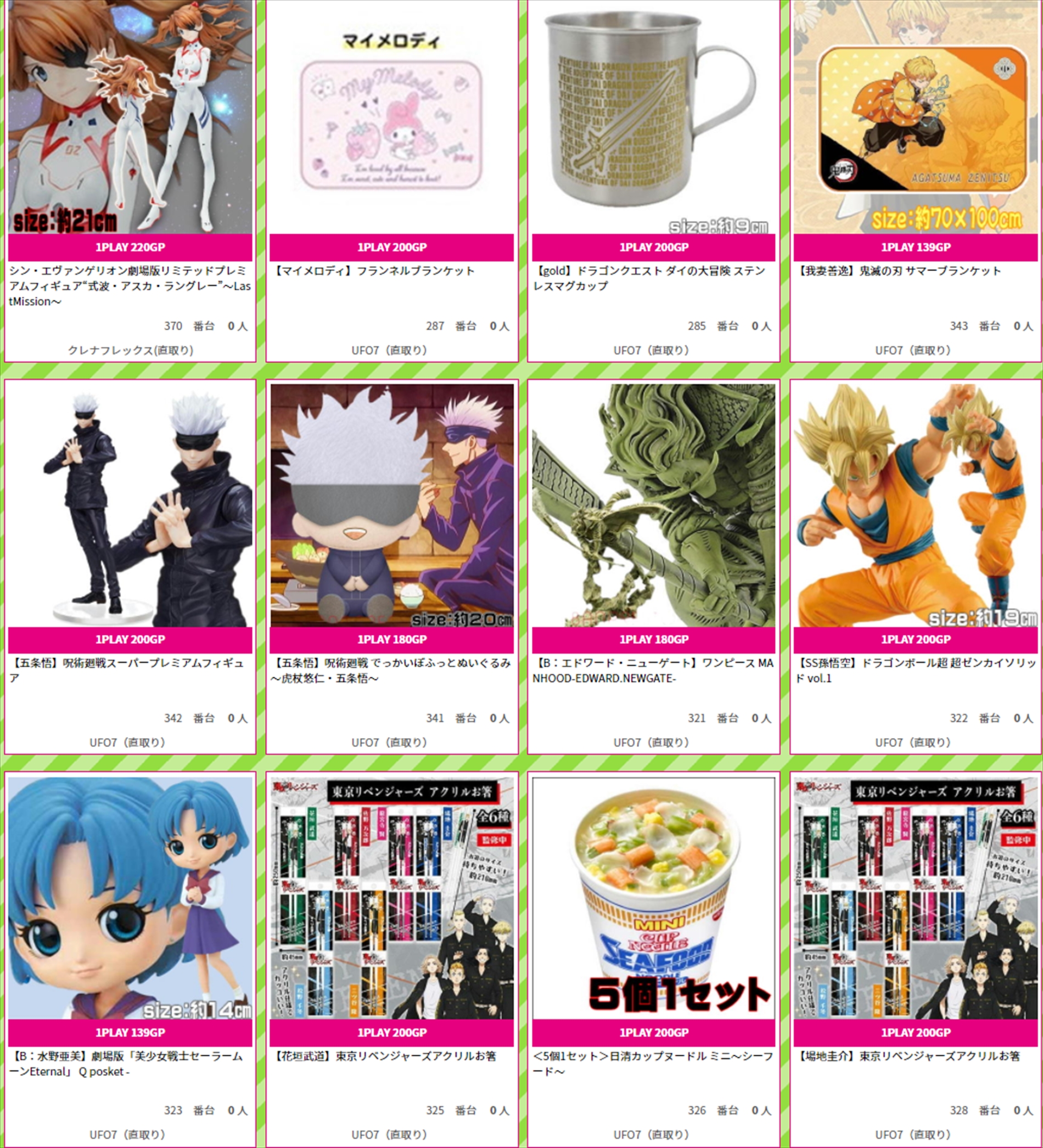Viewport: 1043px width, 1148px height.
Task: Open the big Gojo Satoru plush card
Action: (x=391, y=505)
